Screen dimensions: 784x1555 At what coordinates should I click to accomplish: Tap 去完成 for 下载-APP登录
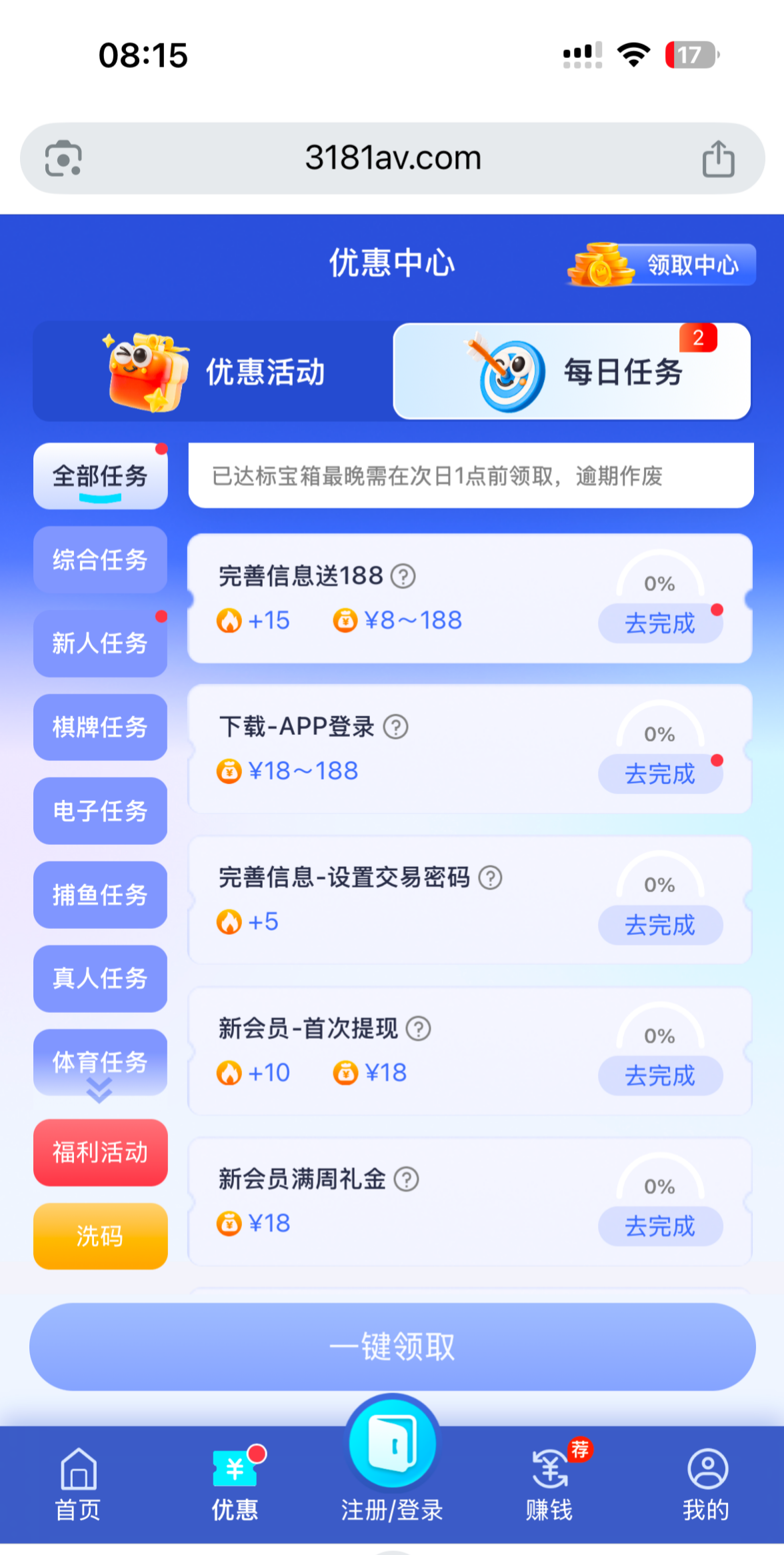point(660,774)
